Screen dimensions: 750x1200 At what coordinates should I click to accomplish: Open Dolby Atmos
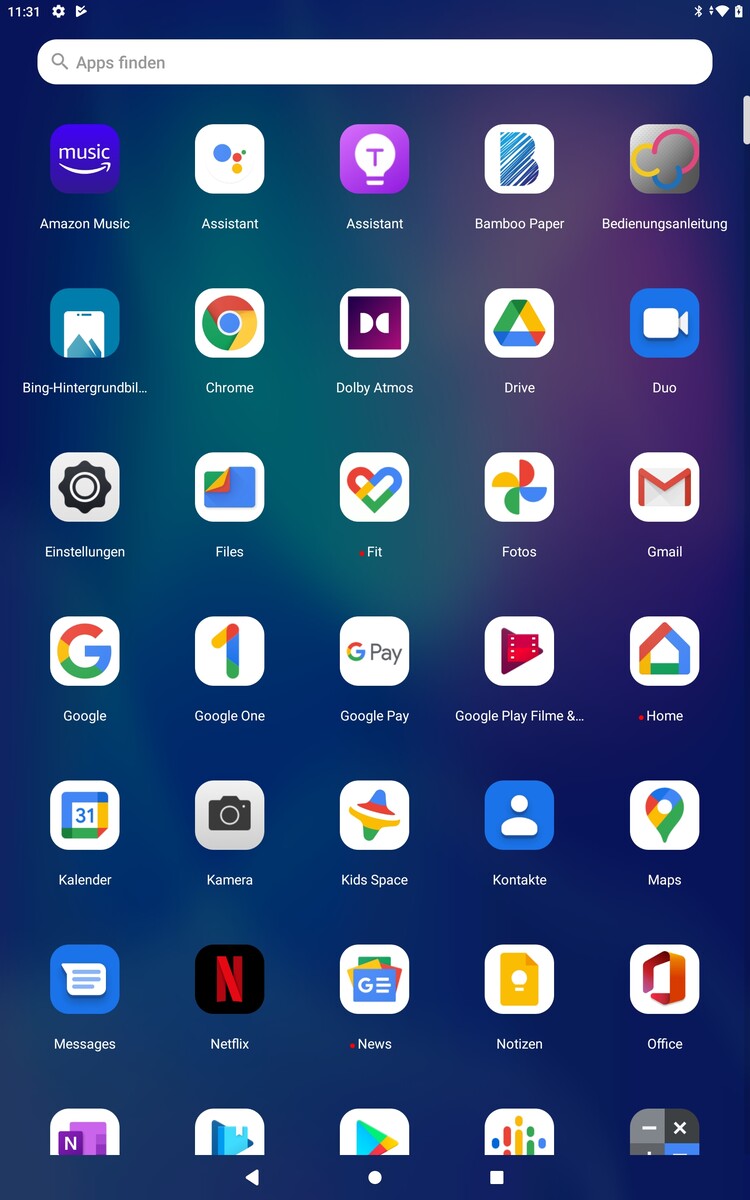click(374, 323)
